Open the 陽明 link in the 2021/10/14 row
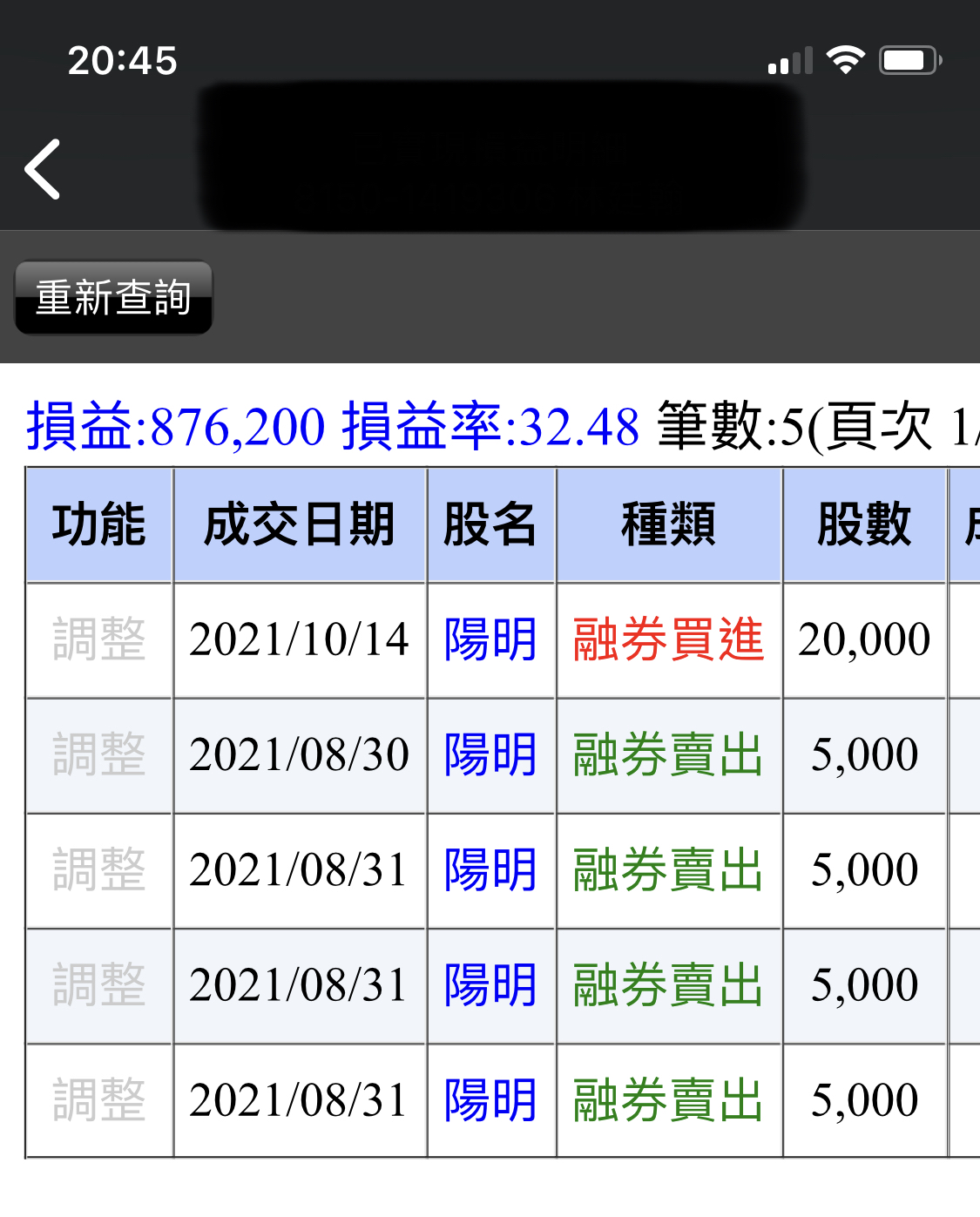This screenshot has width=980, height=1217. tap(490, 639)
